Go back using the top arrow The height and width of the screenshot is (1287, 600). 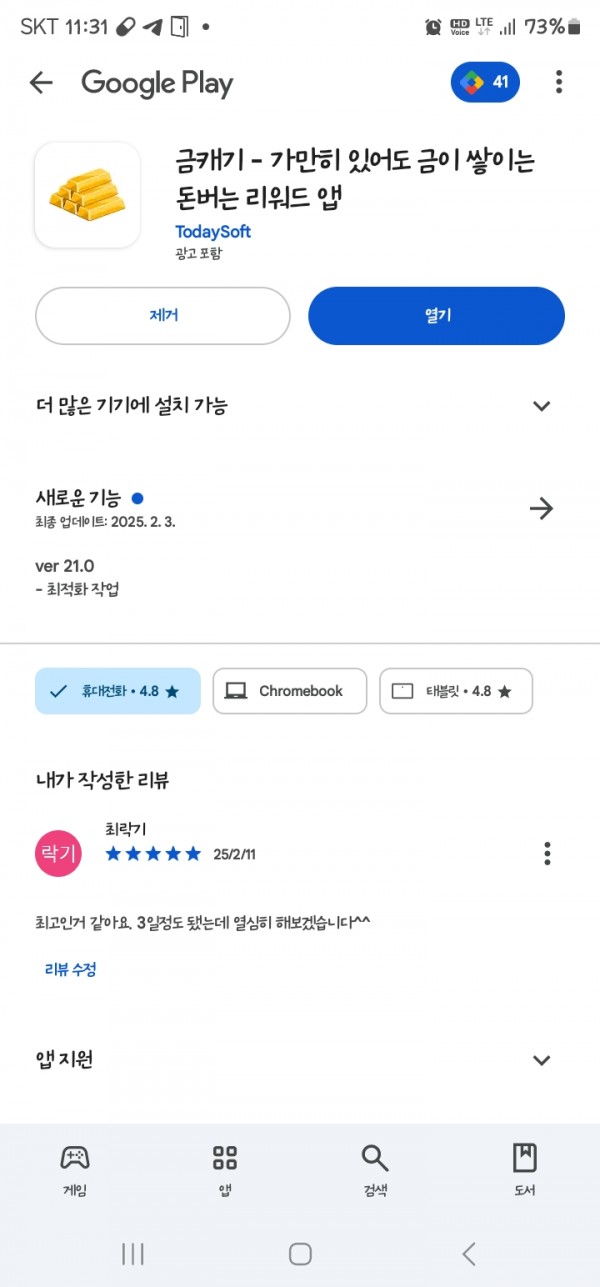(x=41, y=83)
